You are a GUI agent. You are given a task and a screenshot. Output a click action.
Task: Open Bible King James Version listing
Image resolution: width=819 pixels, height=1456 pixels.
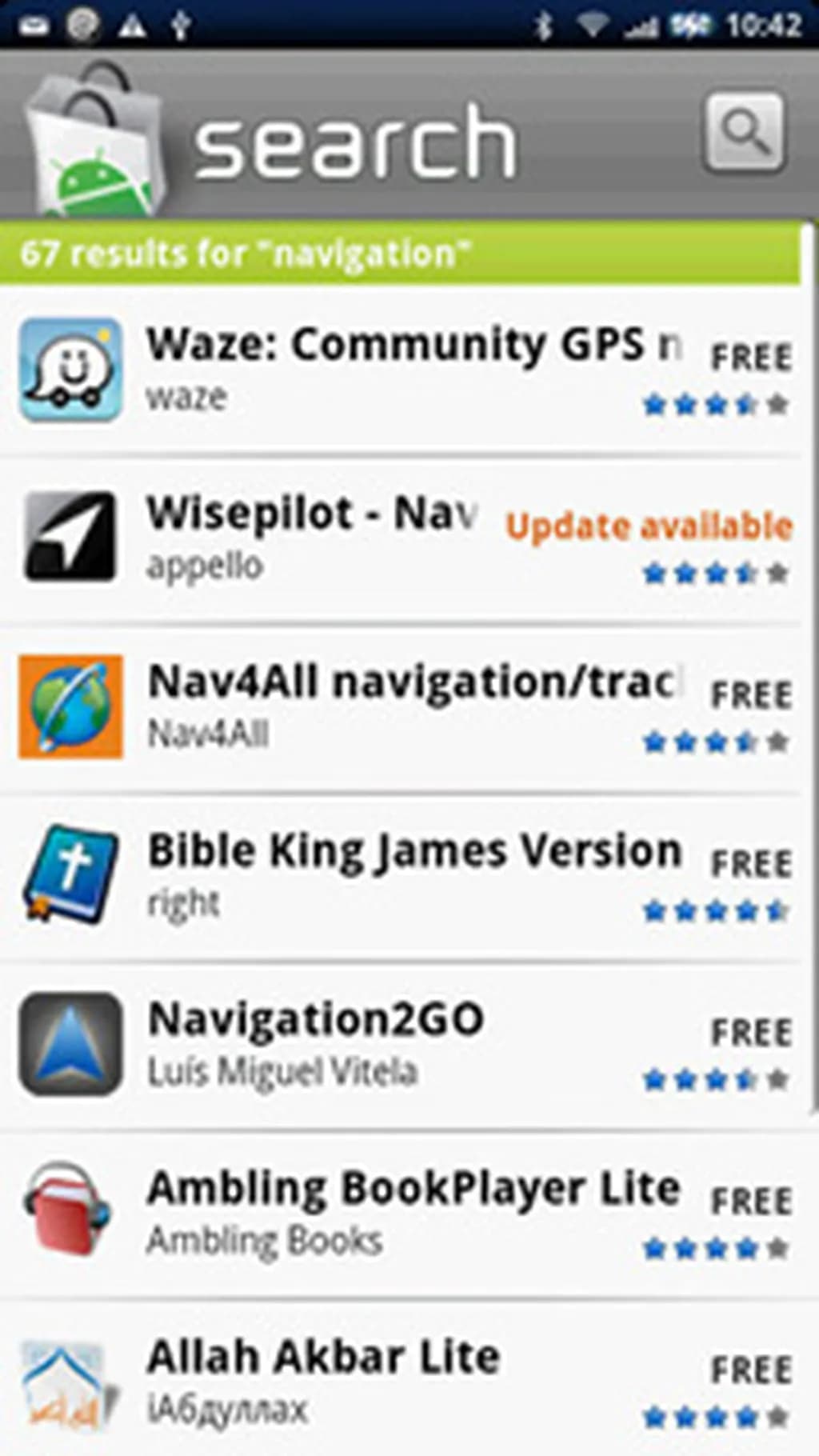click(x=400, y=876)
